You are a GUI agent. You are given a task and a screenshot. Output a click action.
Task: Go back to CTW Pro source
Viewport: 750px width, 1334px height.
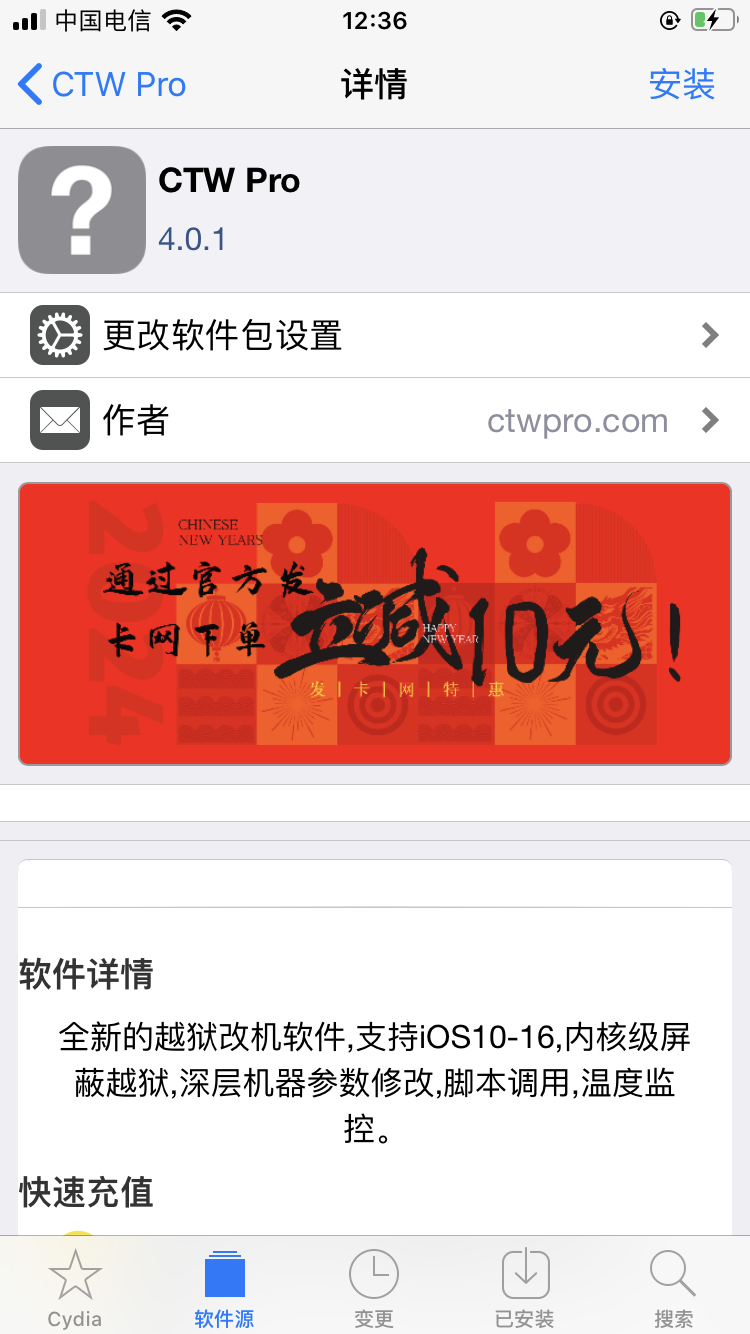pyautogui.click(x=102, y=85)
